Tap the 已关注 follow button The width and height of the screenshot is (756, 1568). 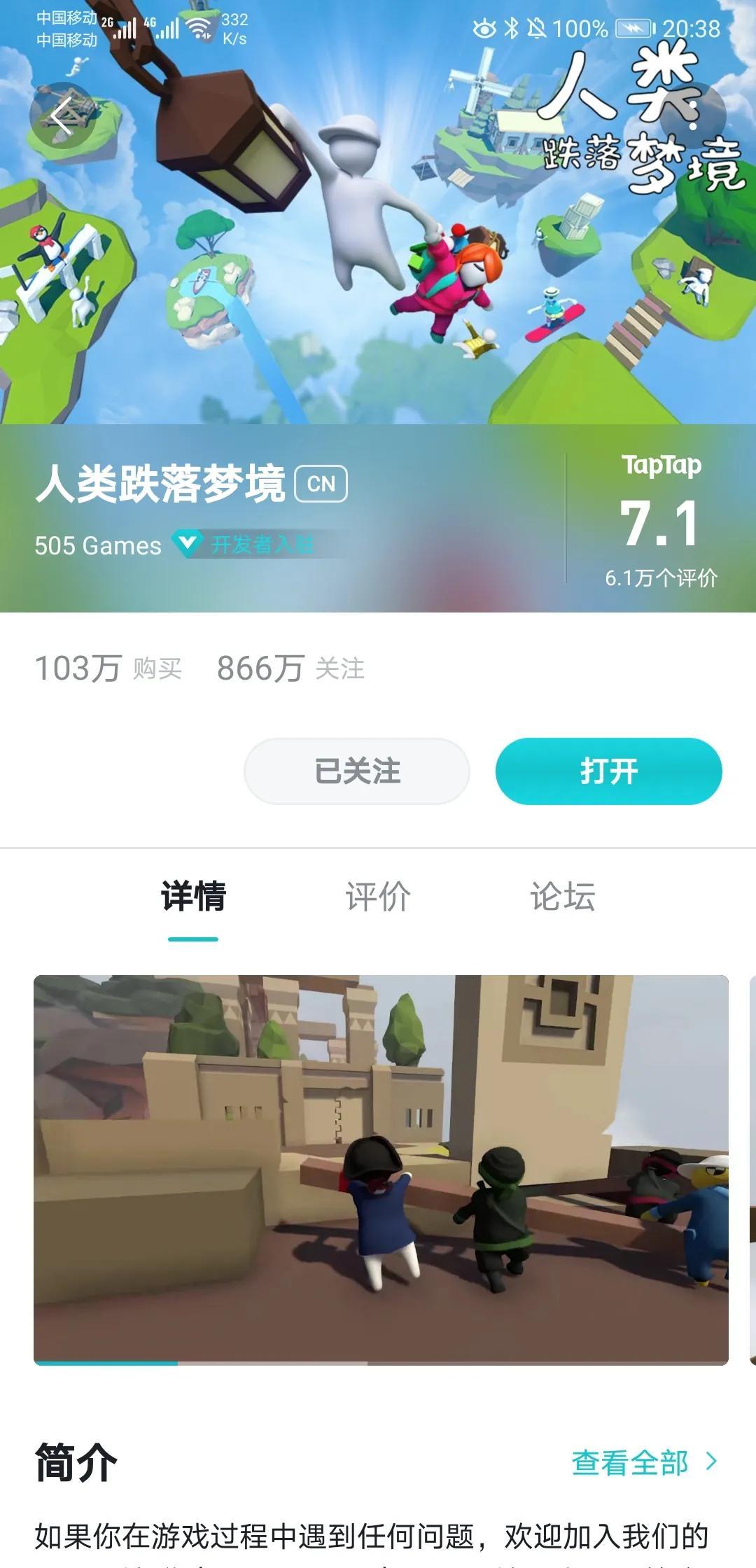click(357, 771)
